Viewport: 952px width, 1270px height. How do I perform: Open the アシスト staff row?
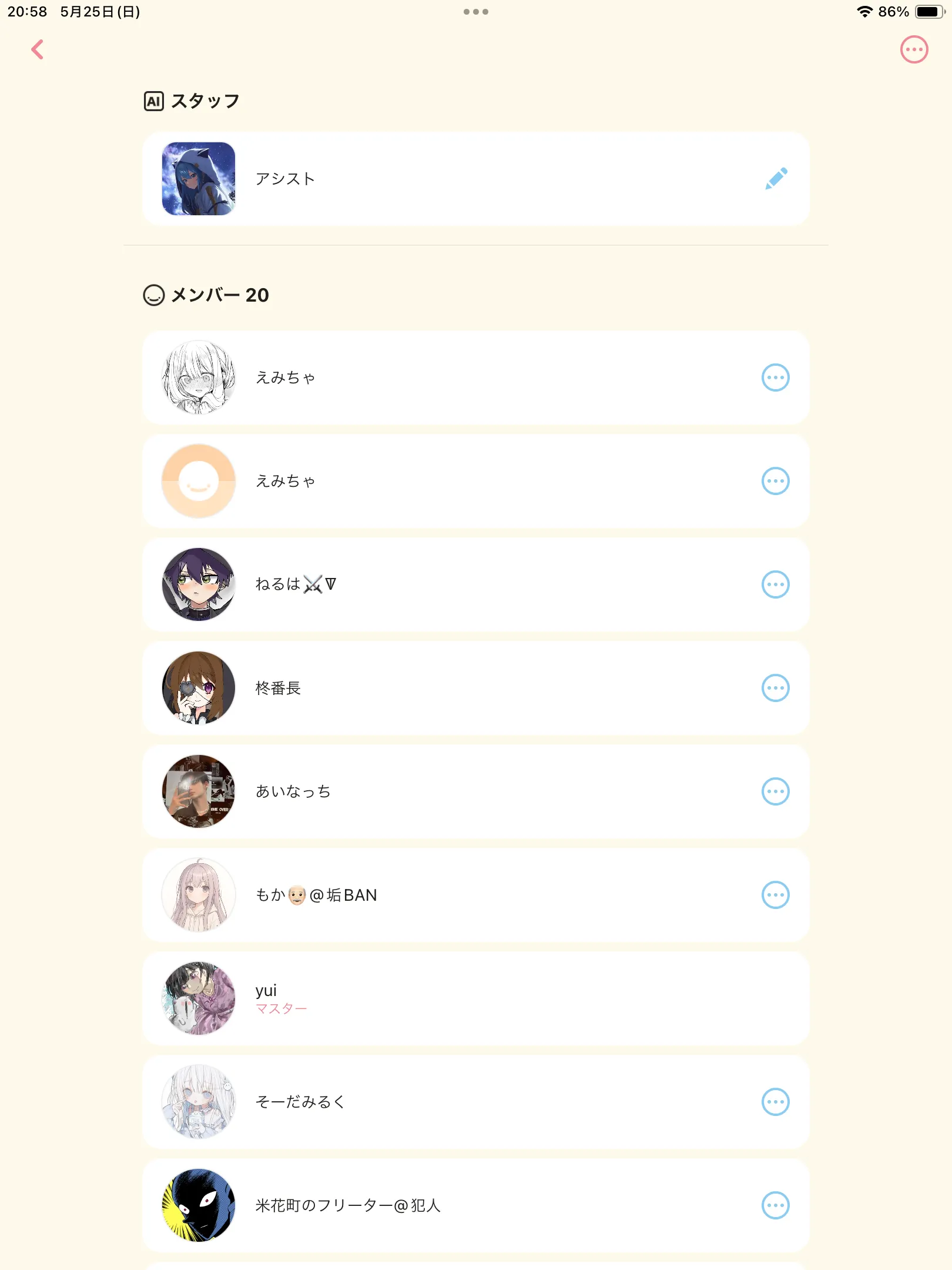click(x=476, y=179)
